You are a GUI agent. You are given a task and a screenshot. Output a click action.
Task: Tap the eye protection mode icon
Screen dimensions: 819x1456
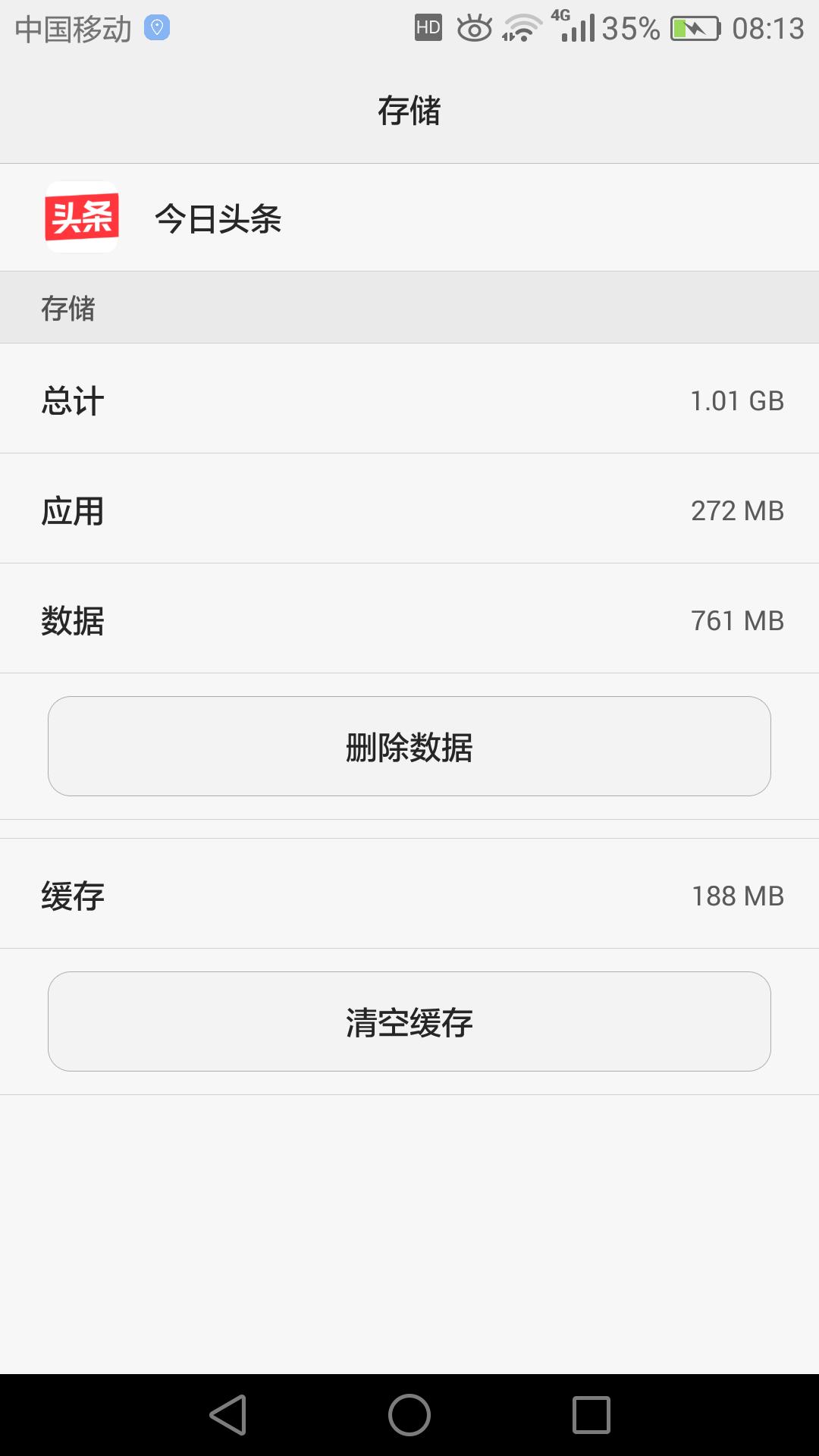[x=472, y=27]
